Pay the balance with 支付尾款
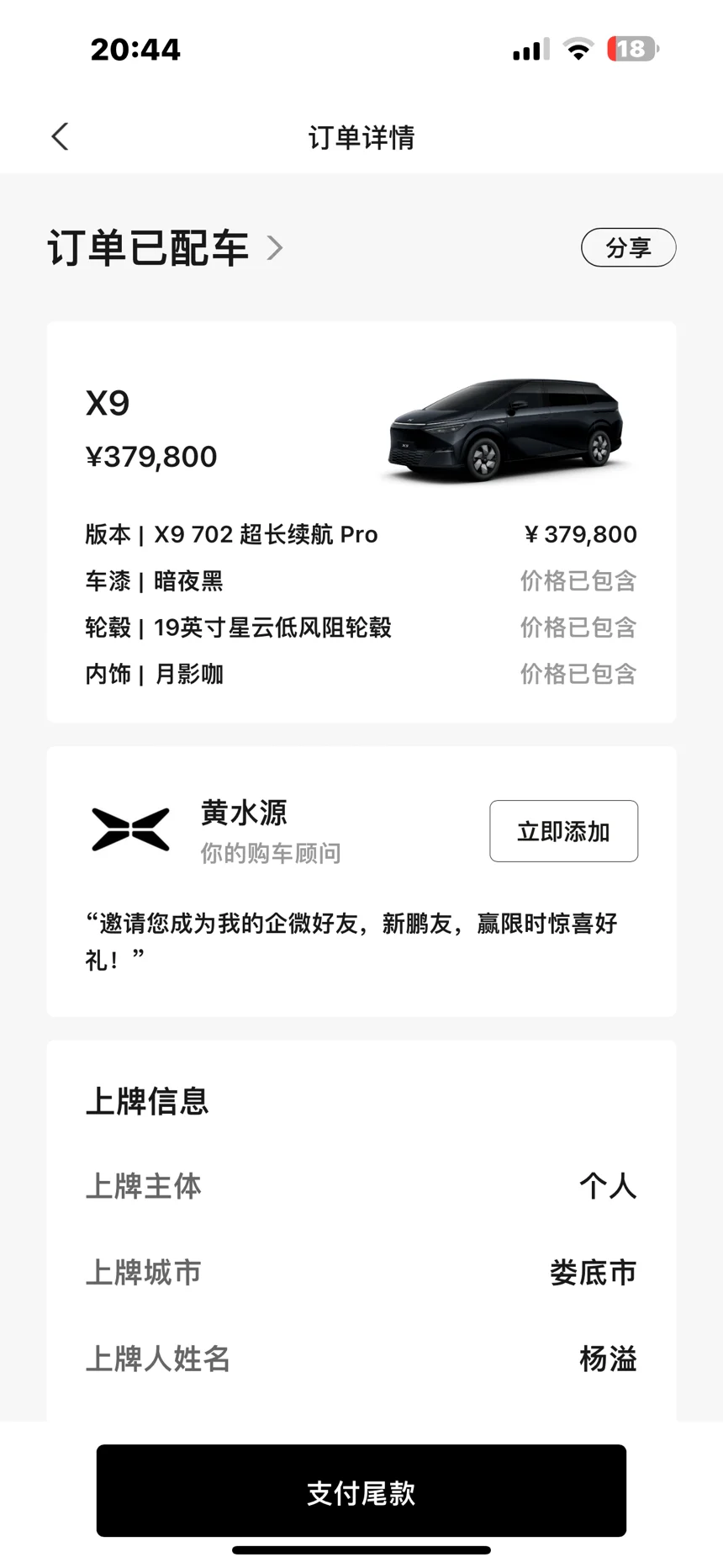The width and height of the screenshot is (723, 1568). click(361, 1491)
